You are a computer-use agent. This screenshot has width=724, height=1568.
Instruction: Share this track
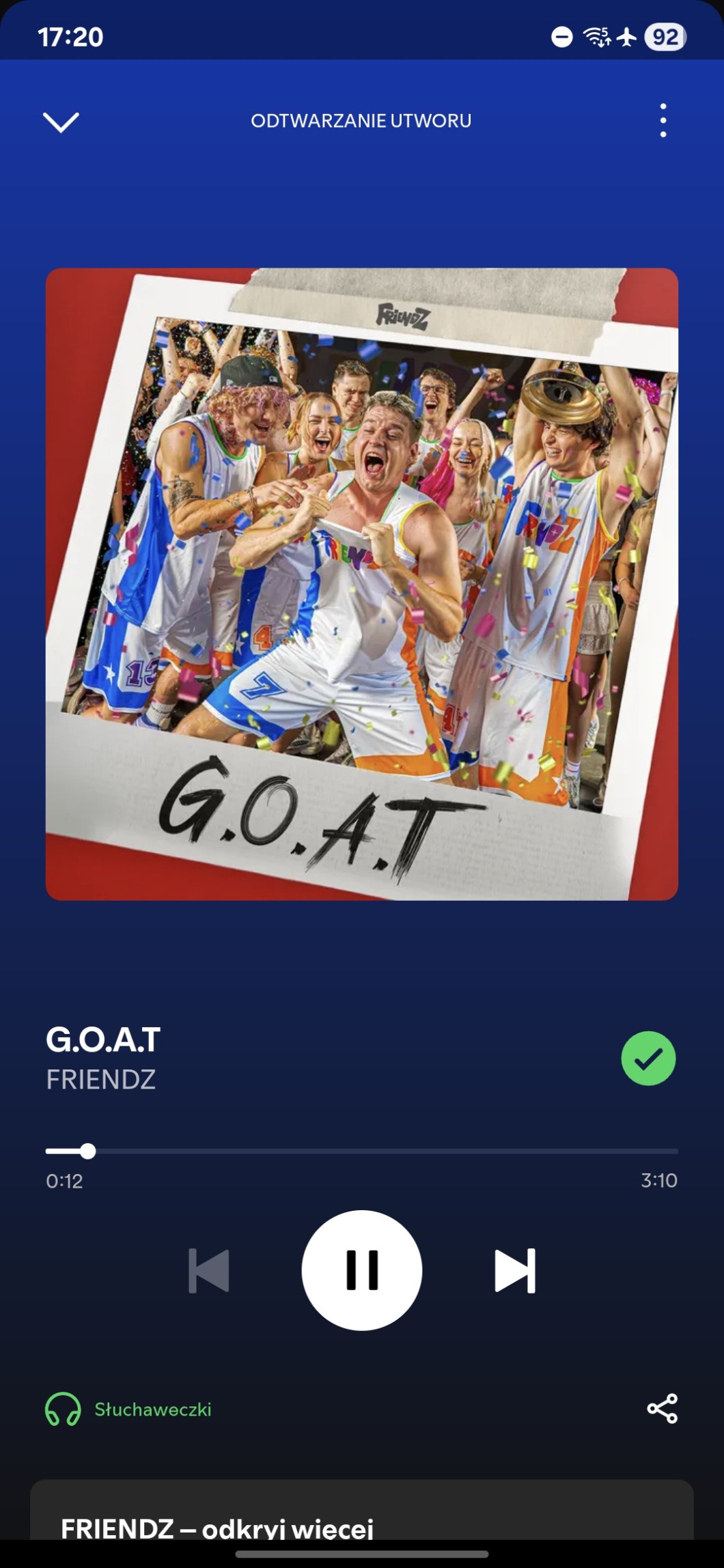pos(662,1409)
